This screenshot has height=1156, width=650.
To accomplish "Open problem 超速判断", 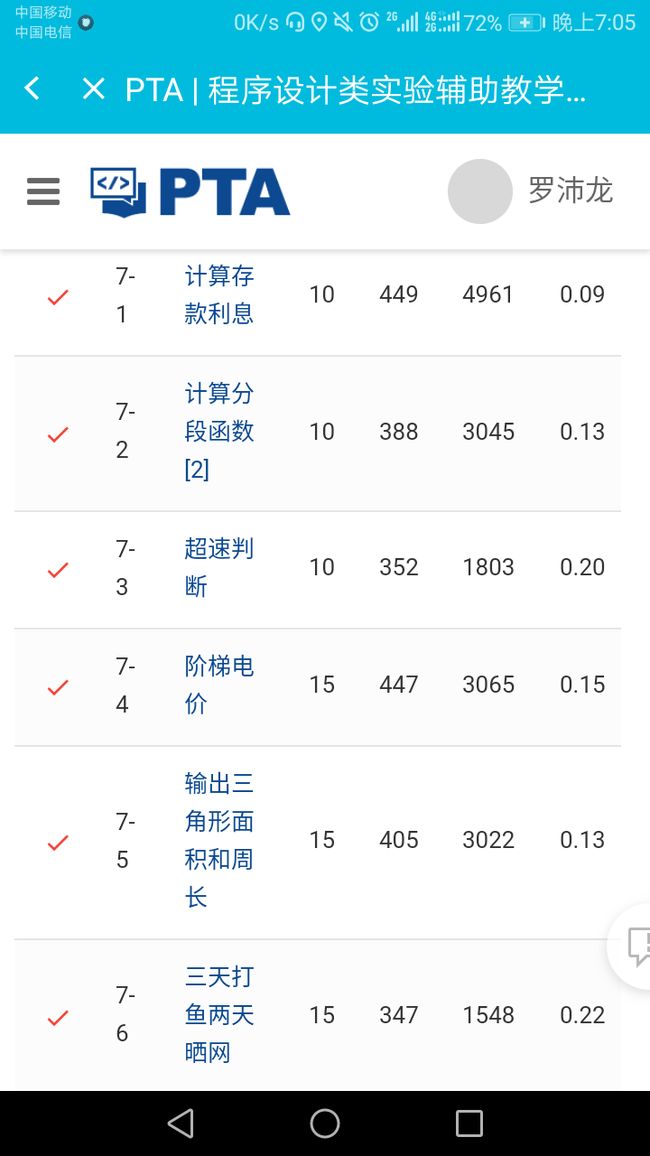I will click(219, 567).
